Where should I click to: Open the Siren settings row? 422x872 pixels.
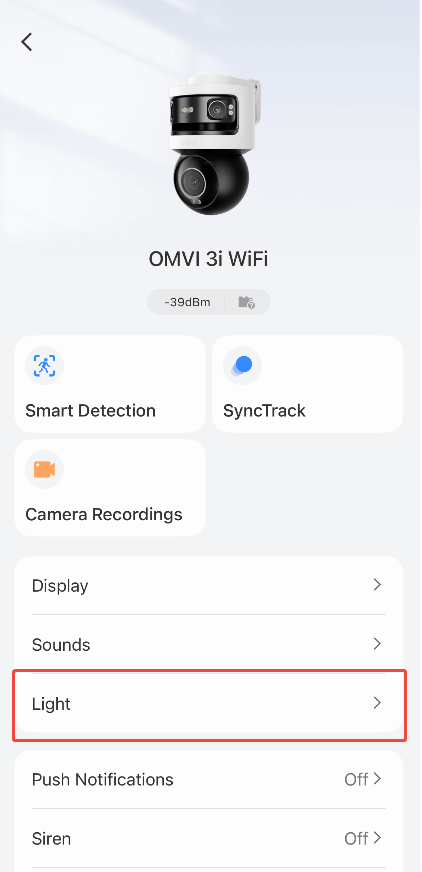(x=208, y=838)
